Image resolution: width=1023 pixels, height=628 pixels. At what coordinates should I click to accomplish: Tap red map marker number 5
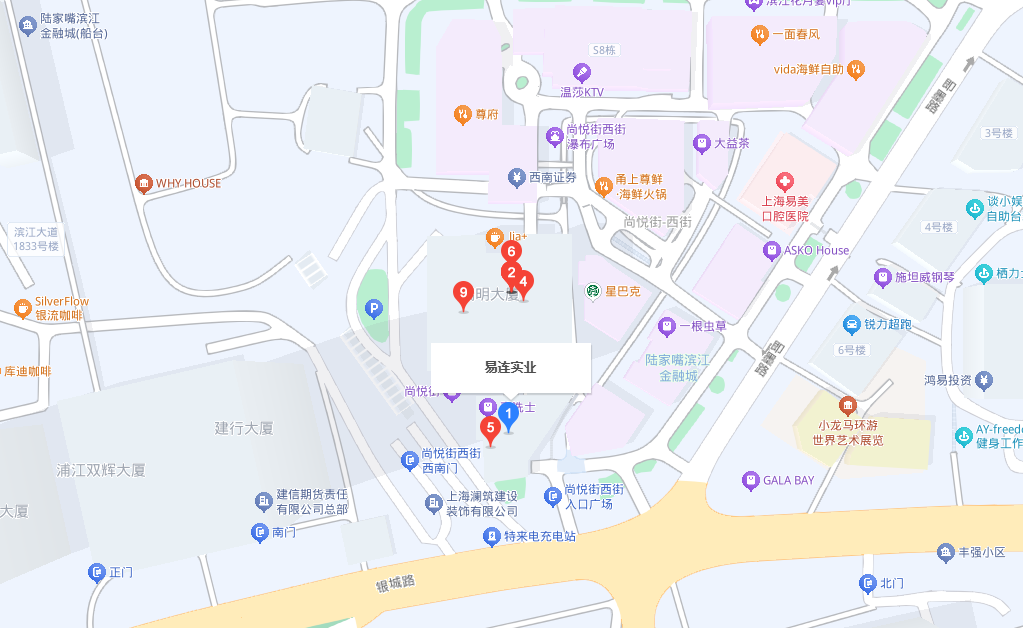[490, 429]
